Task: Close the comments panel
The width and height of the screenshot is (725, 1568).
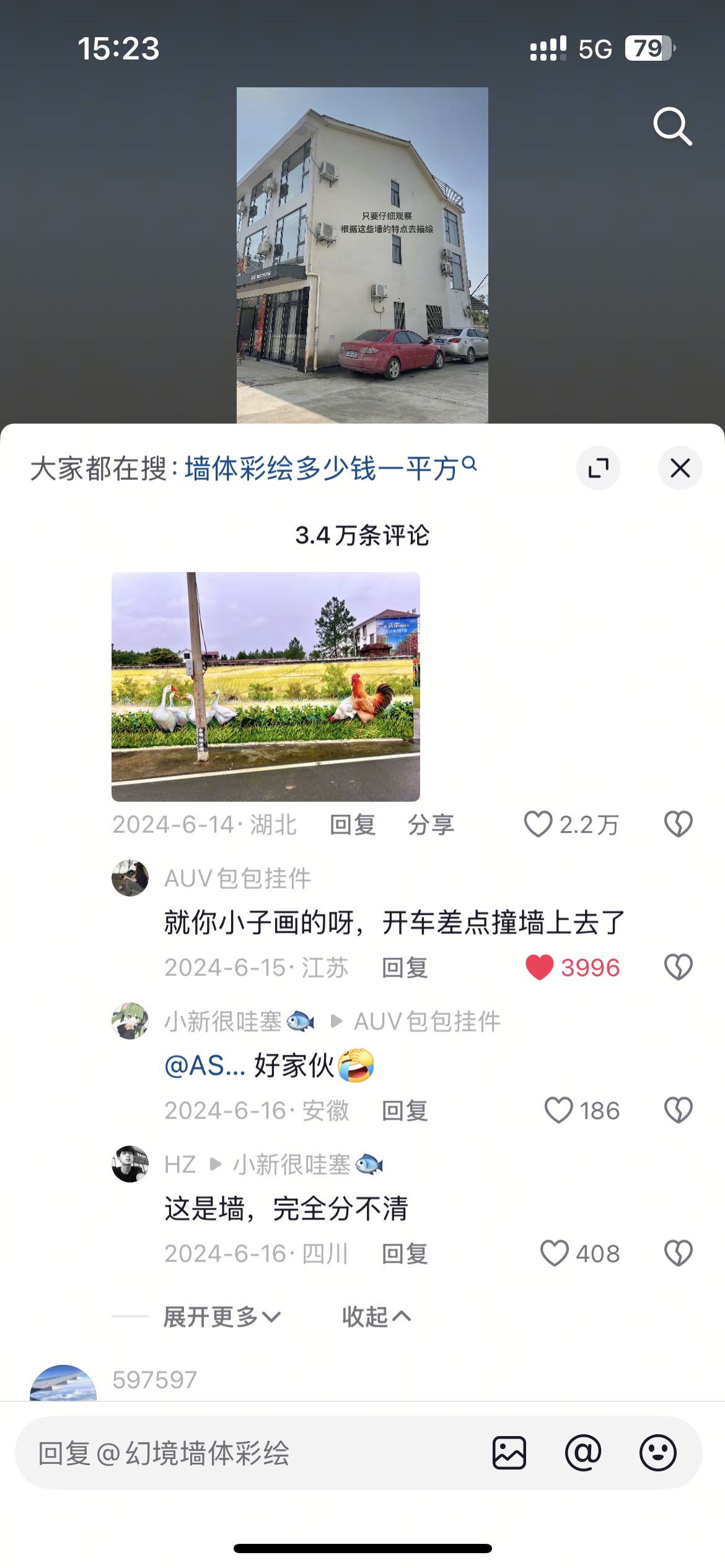Action: 680,468
